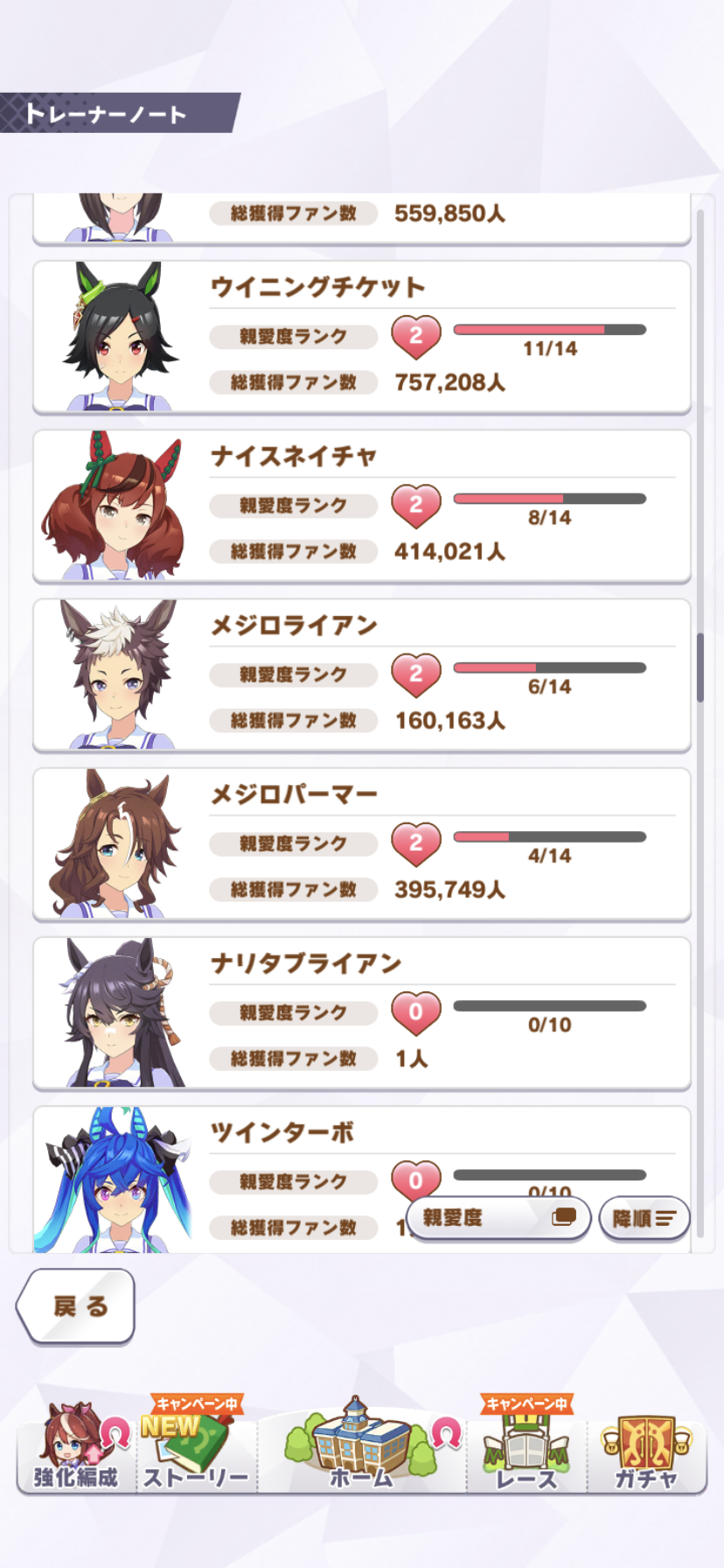View メジロライアン's note entry
Viewport: 724px width, 1568px height.
coord(361,675)
